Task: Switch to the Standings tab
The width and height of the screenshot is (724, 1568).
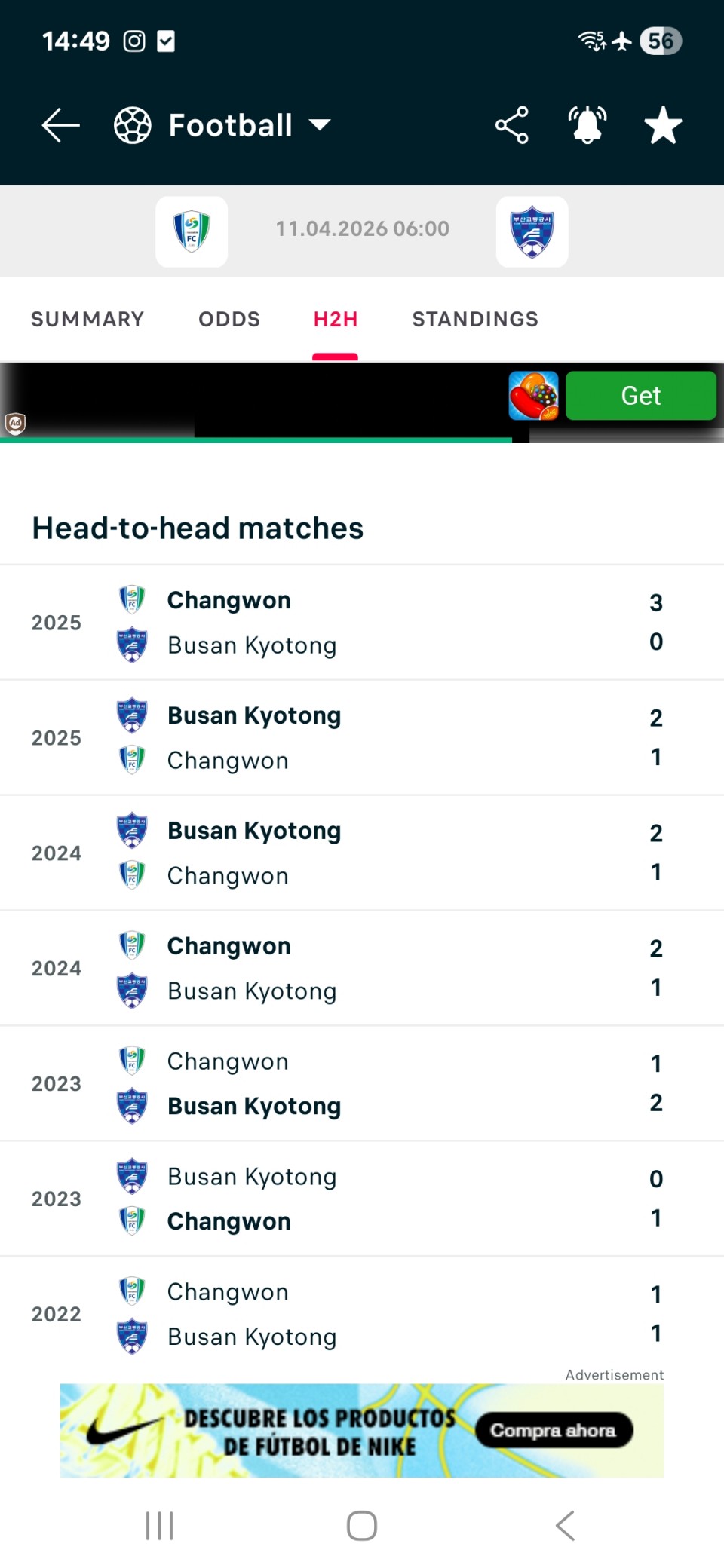Action: pos(475,319)
